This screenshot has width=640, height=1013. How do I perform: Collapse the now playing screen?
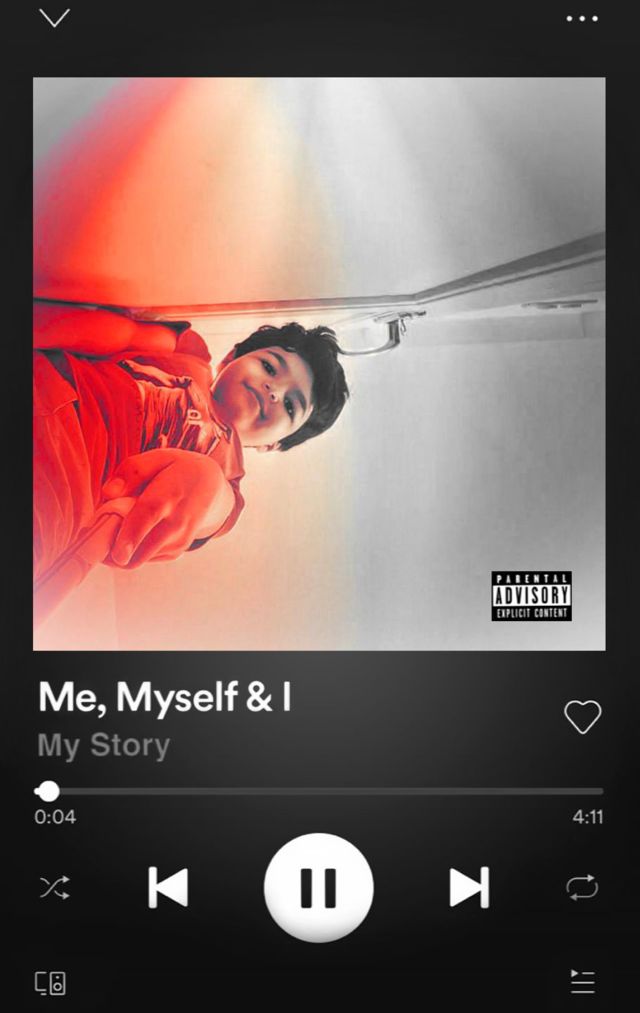coord(54,18)
